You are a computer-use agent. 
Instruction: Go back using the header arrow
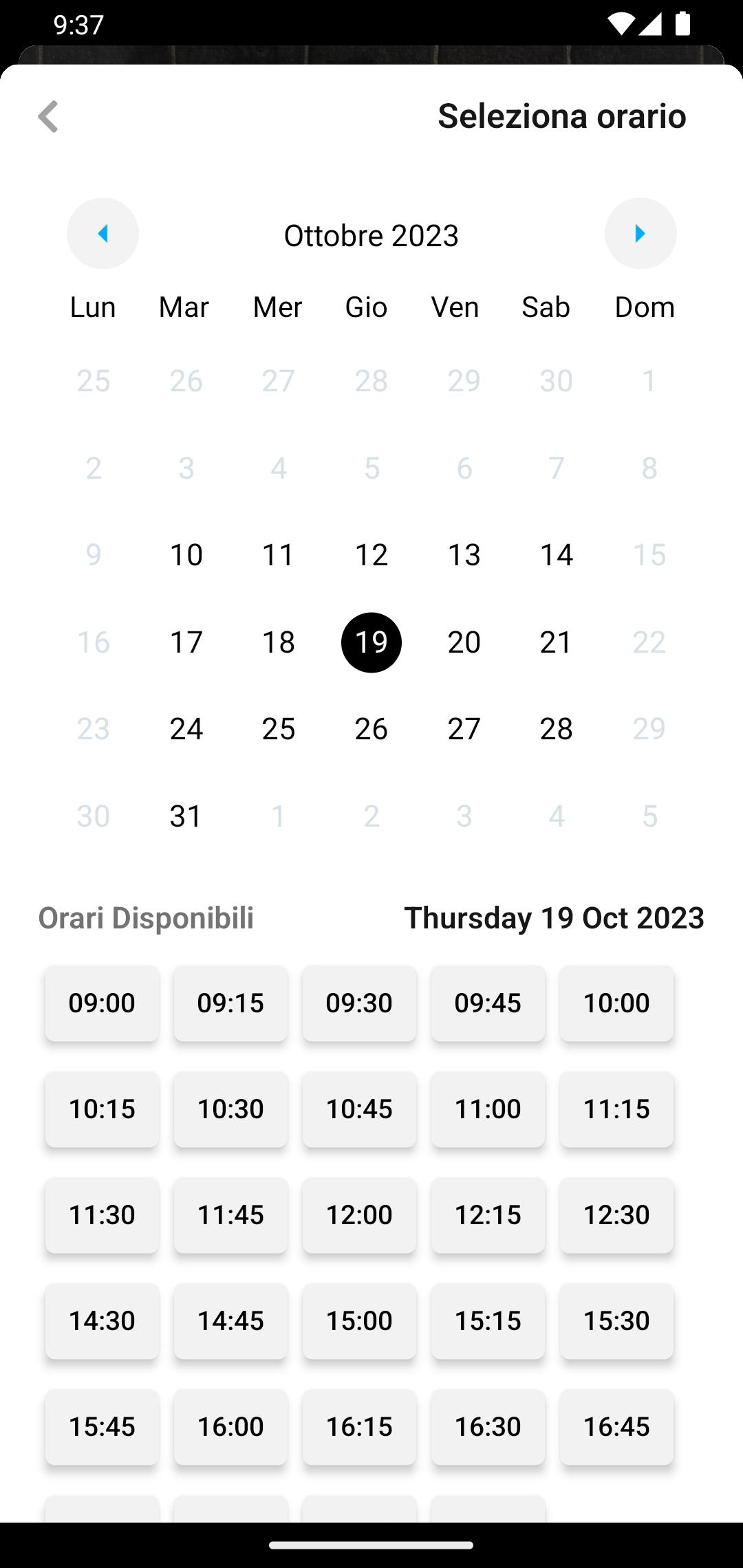coord(48,116)
